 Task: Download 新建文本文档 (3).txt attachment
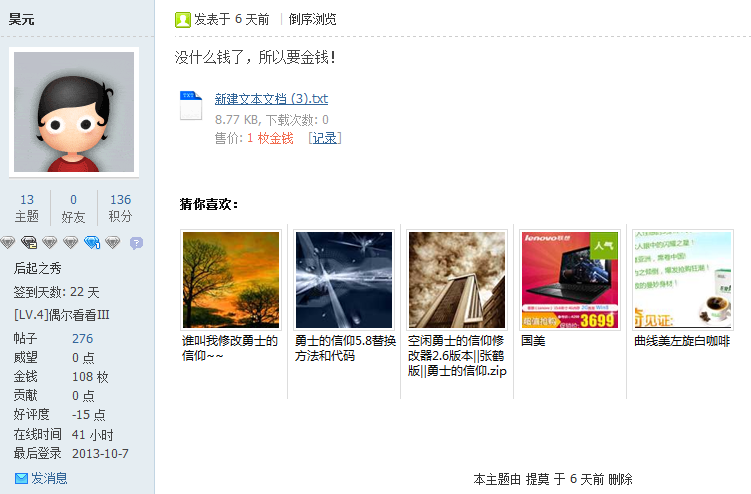coord(271,99)
